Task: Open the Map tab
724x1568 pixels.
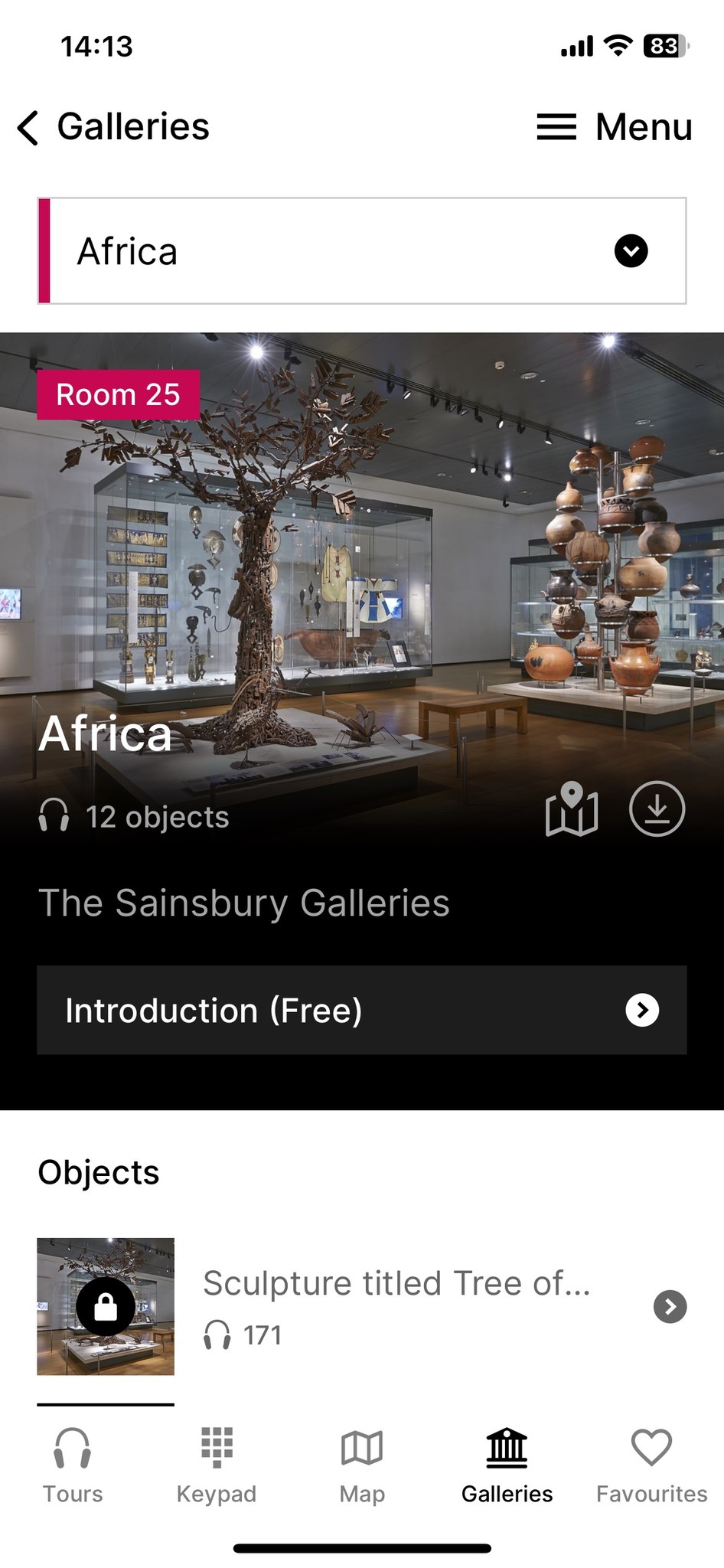Action: [x=362, y=1465]
